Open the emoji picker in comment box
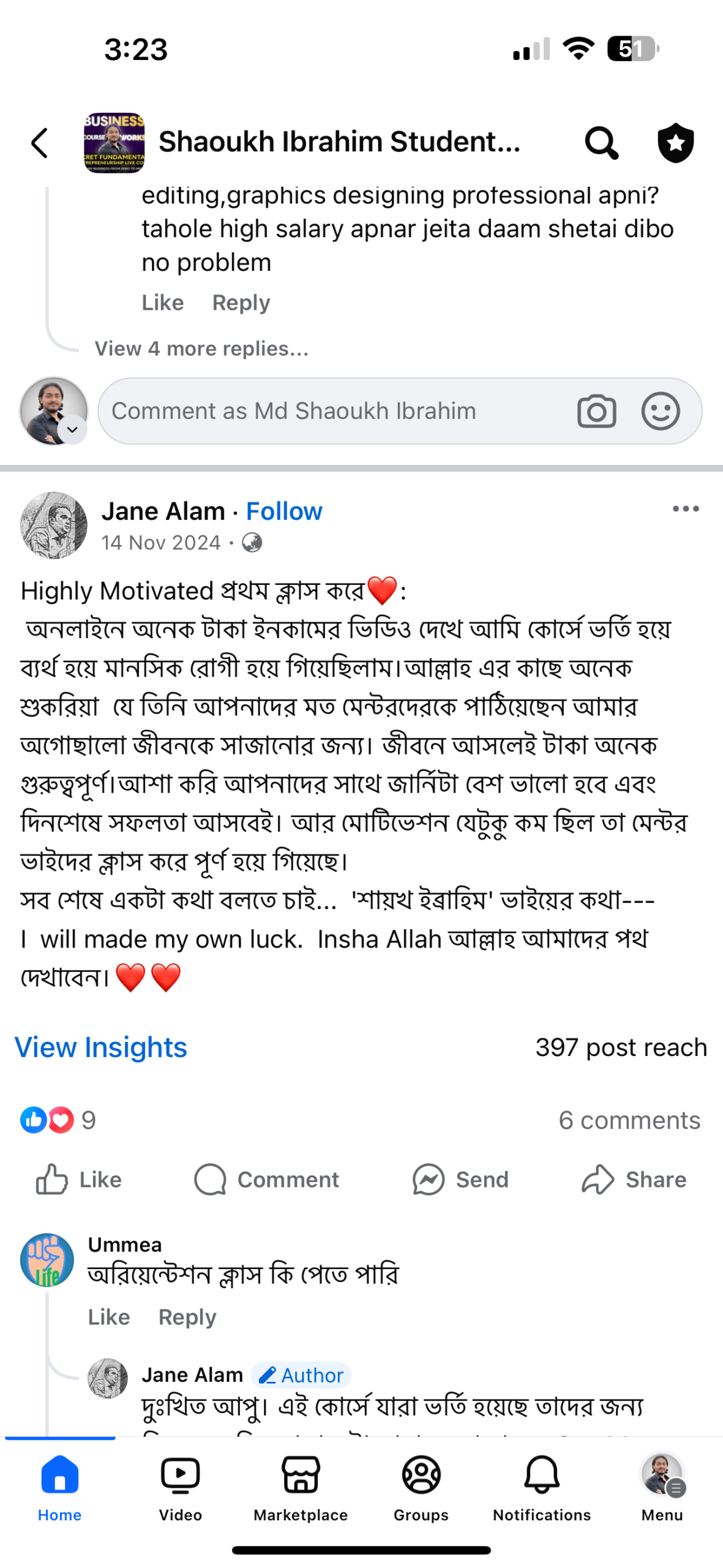Viewport: 723px width, 1568px height. pyautogui.click(x=660, y=411)
